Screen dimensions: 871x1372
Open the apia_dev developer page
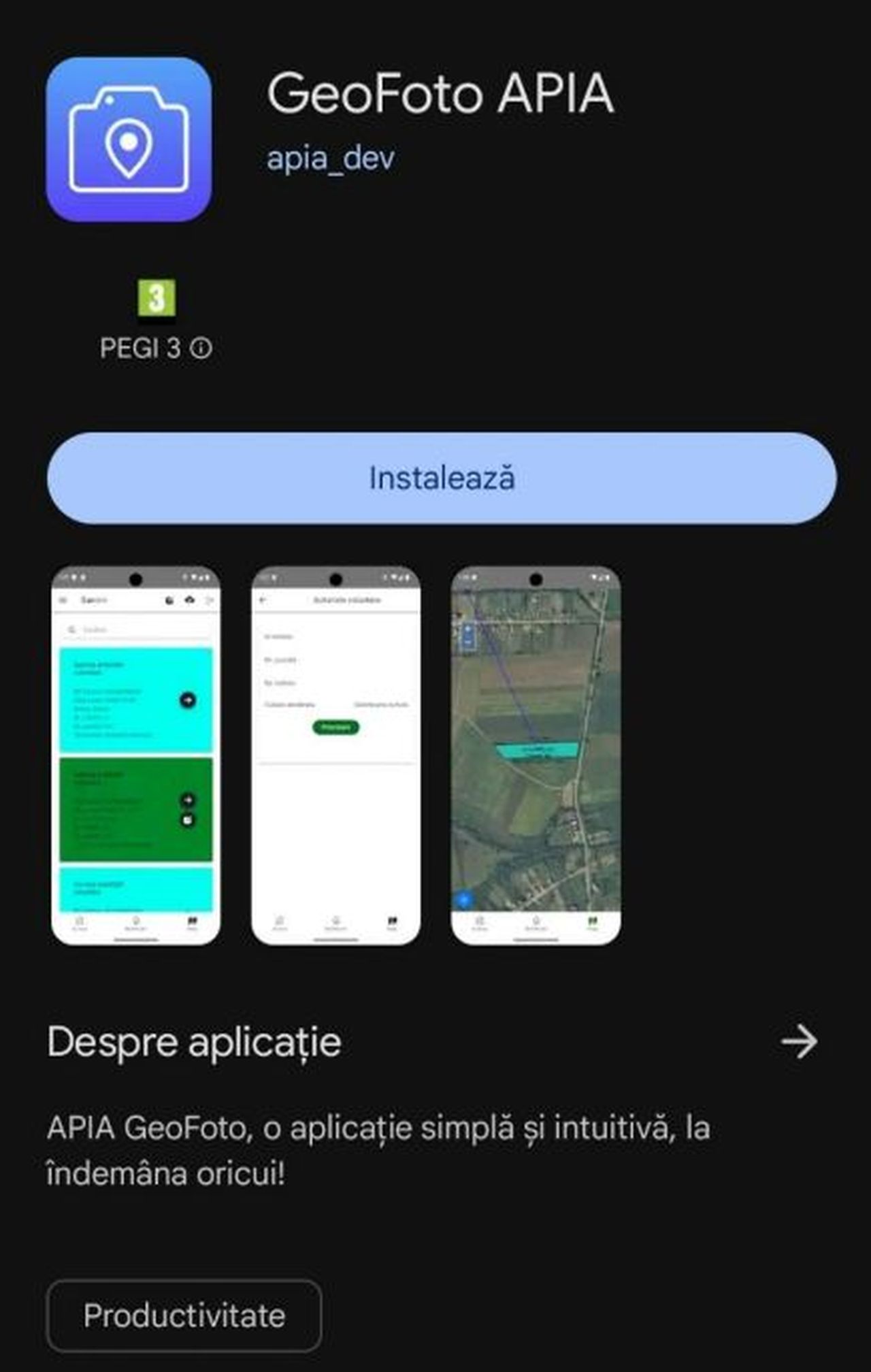click(331, 158)
